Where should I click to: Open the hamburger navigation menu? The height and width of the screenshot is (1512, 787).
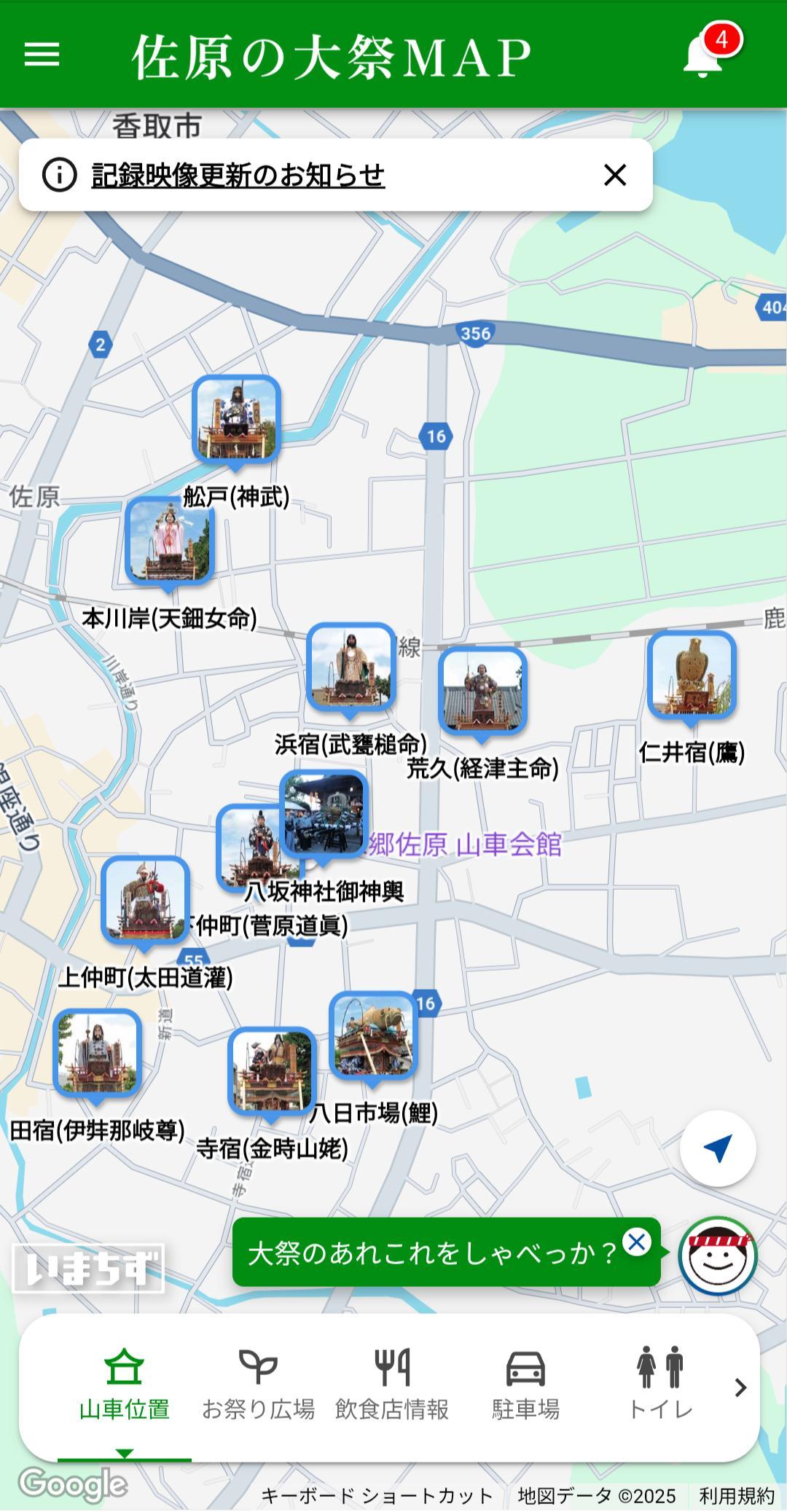pos(42,56)
